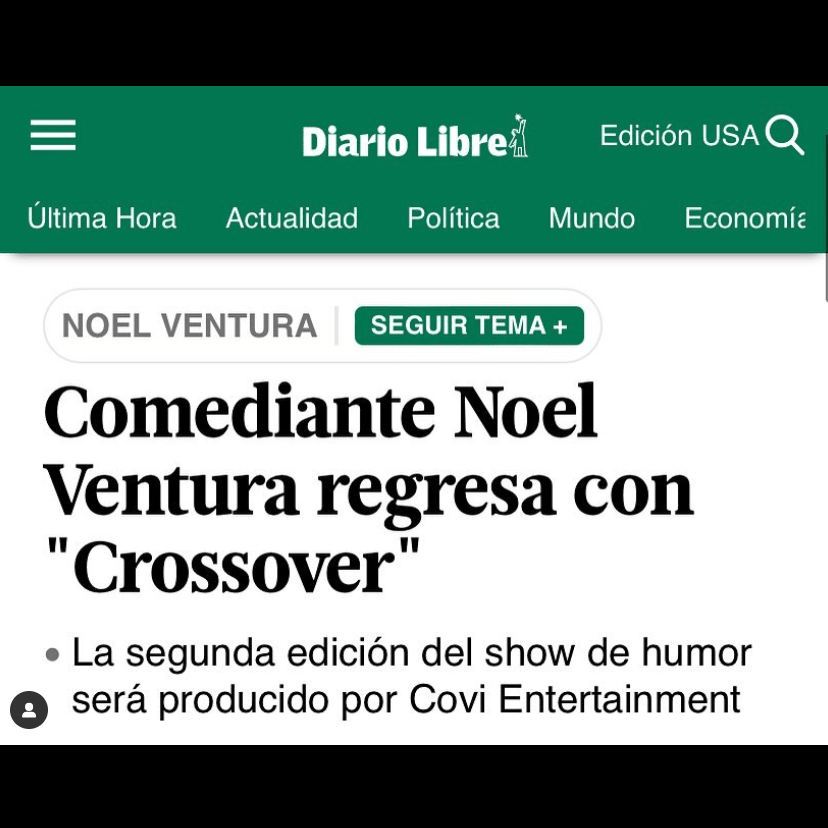Open the hamburger navigation menu

tap(53, 136)
